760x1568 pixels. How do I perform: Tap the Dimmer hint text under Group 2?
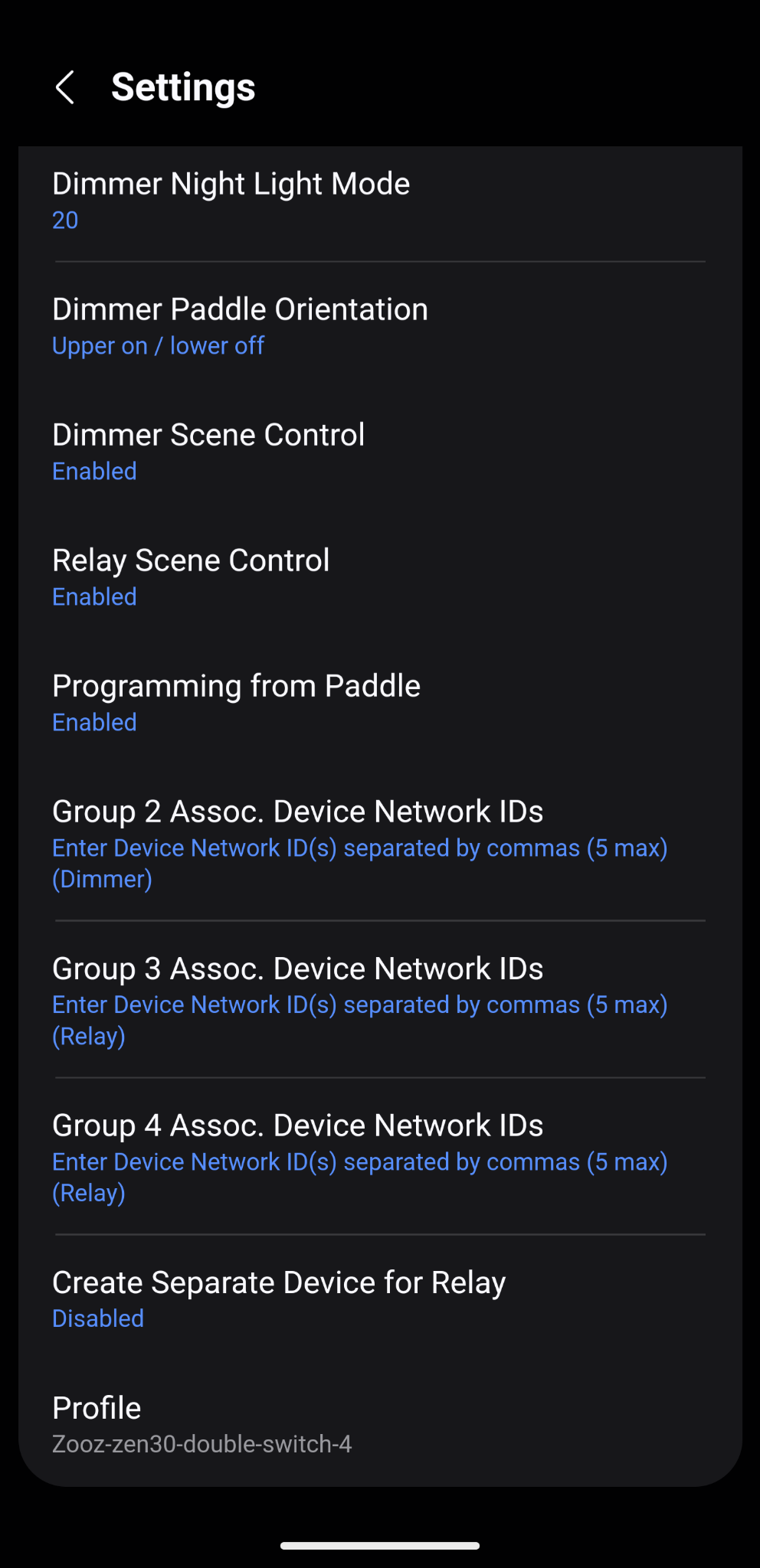tap(100, 878)
